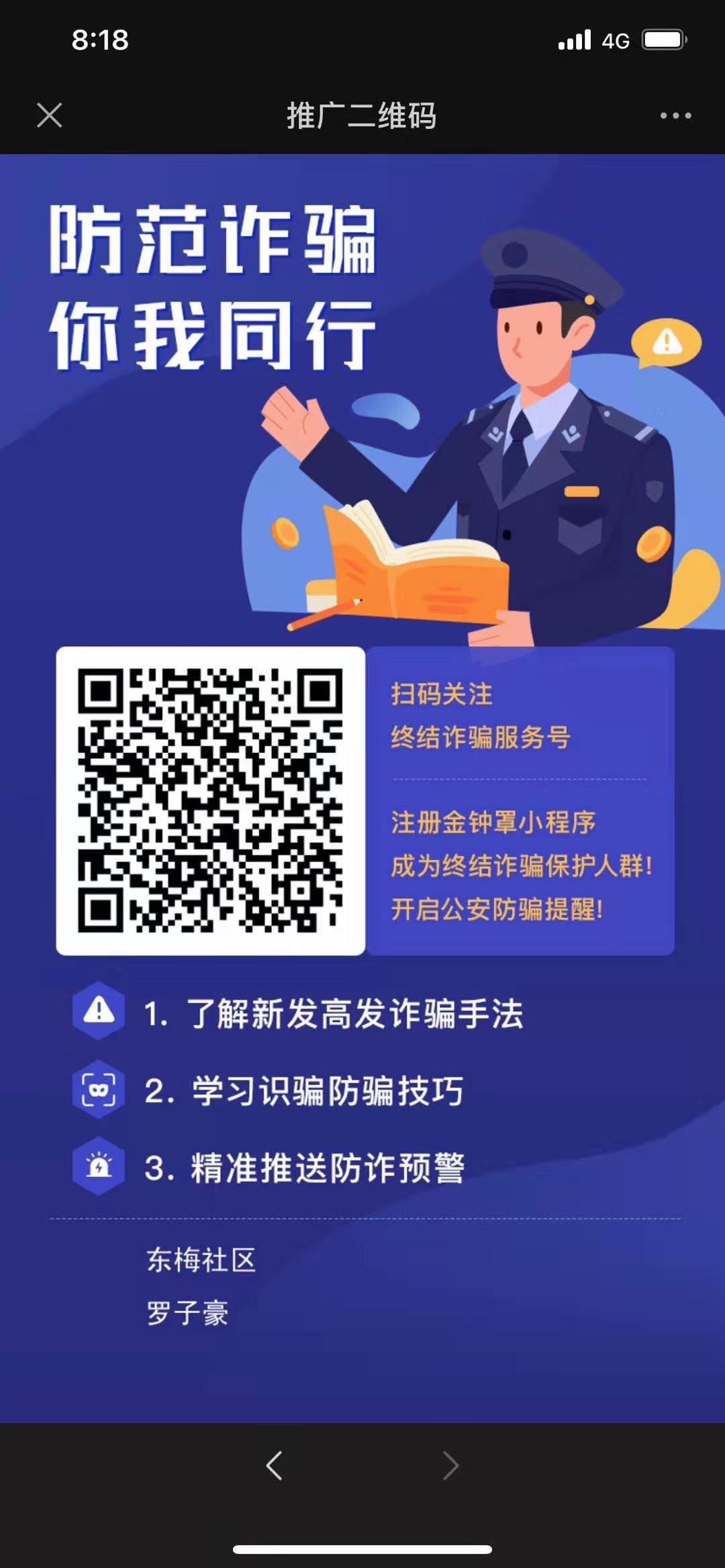Image resolution: width=725 pixels, height=1568 pixels.
Task: Go forward using the bottom forward arrow
Action: [x=450, y=1465]
